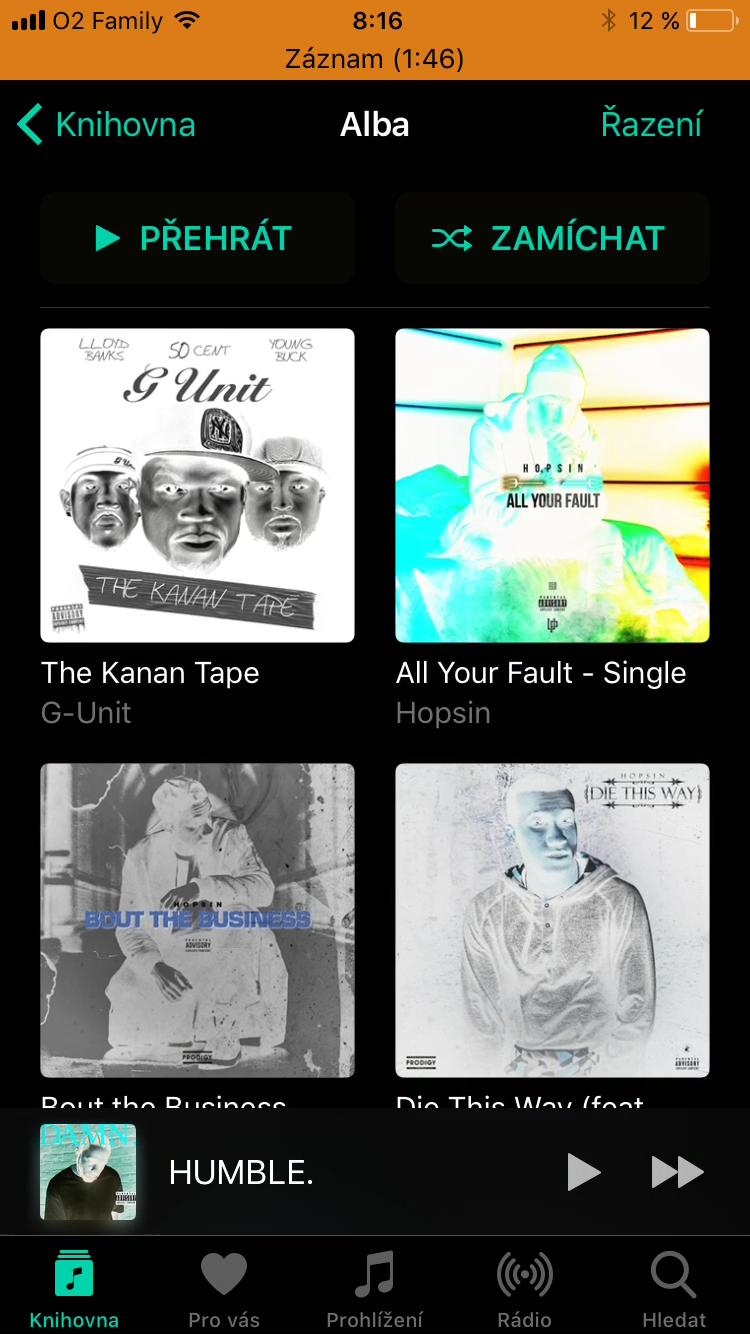
Task: Tap the Záznam recording status bar
Action: (375, 59)
